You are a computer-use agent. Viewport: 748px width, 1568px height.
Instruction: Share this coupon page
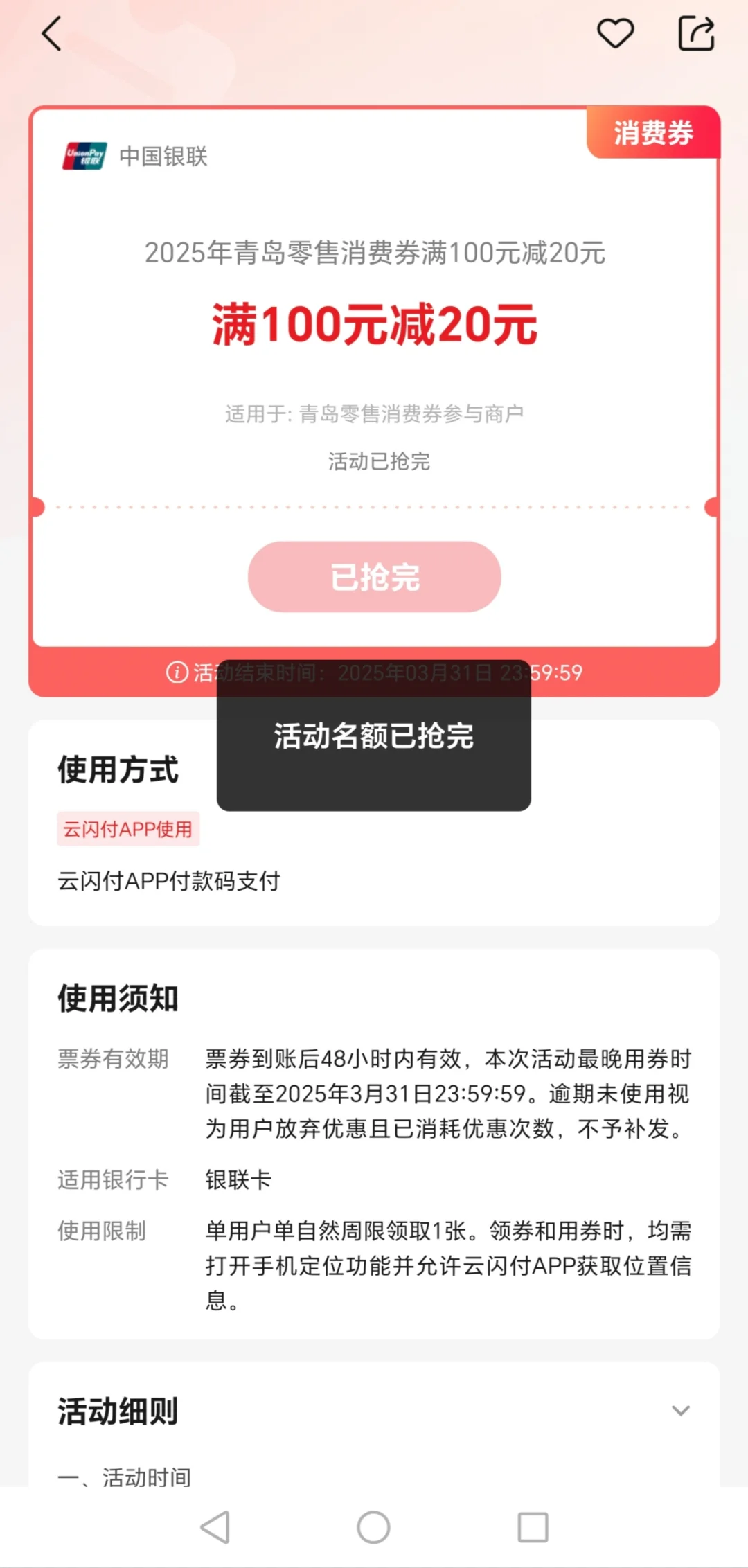click(696, 33)
